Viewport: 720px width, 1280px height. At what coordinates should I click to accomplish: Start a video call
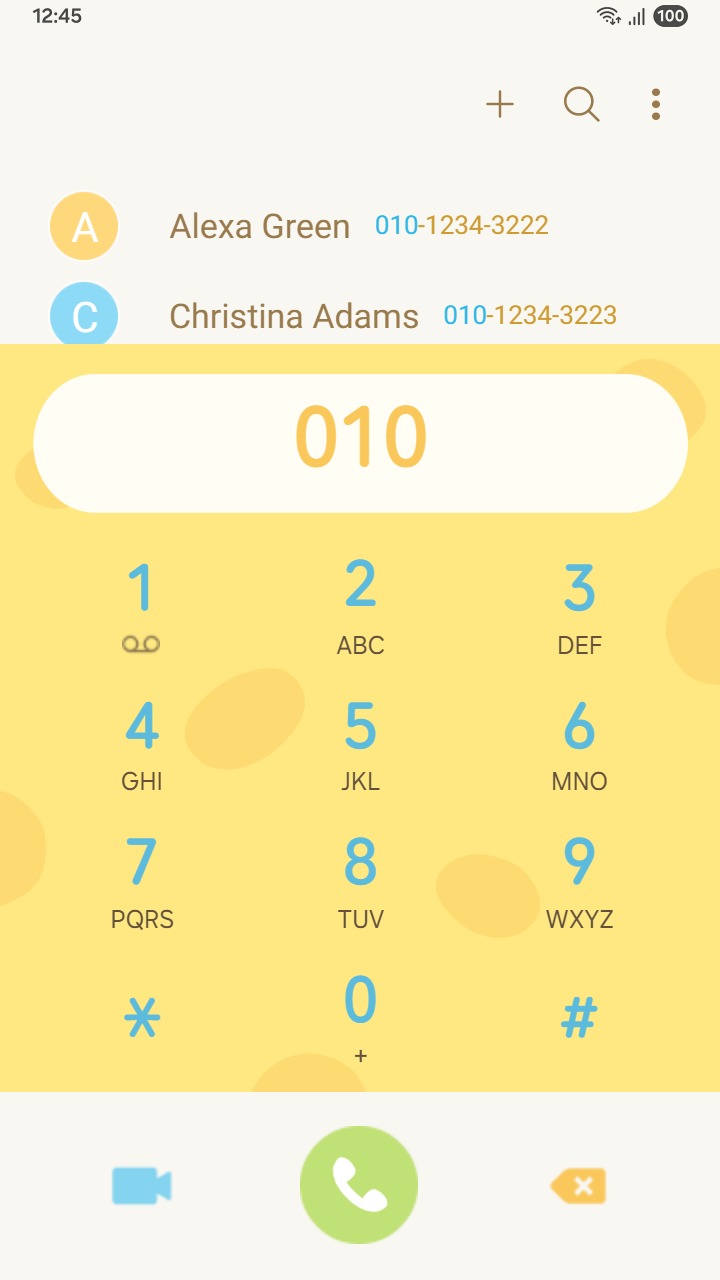click(x=141, y=1184)
